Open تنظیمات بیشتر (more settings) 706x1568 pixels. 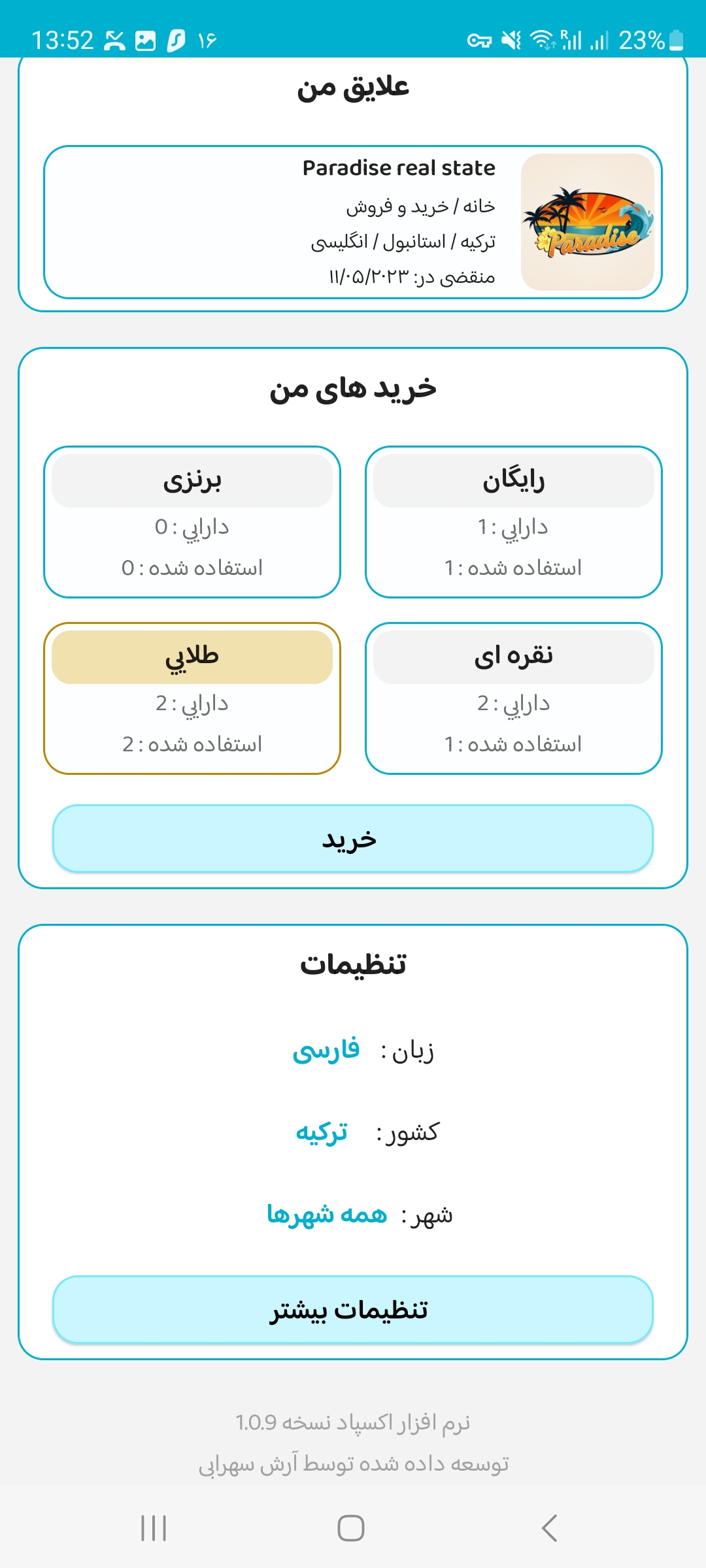pos(353,1310)
